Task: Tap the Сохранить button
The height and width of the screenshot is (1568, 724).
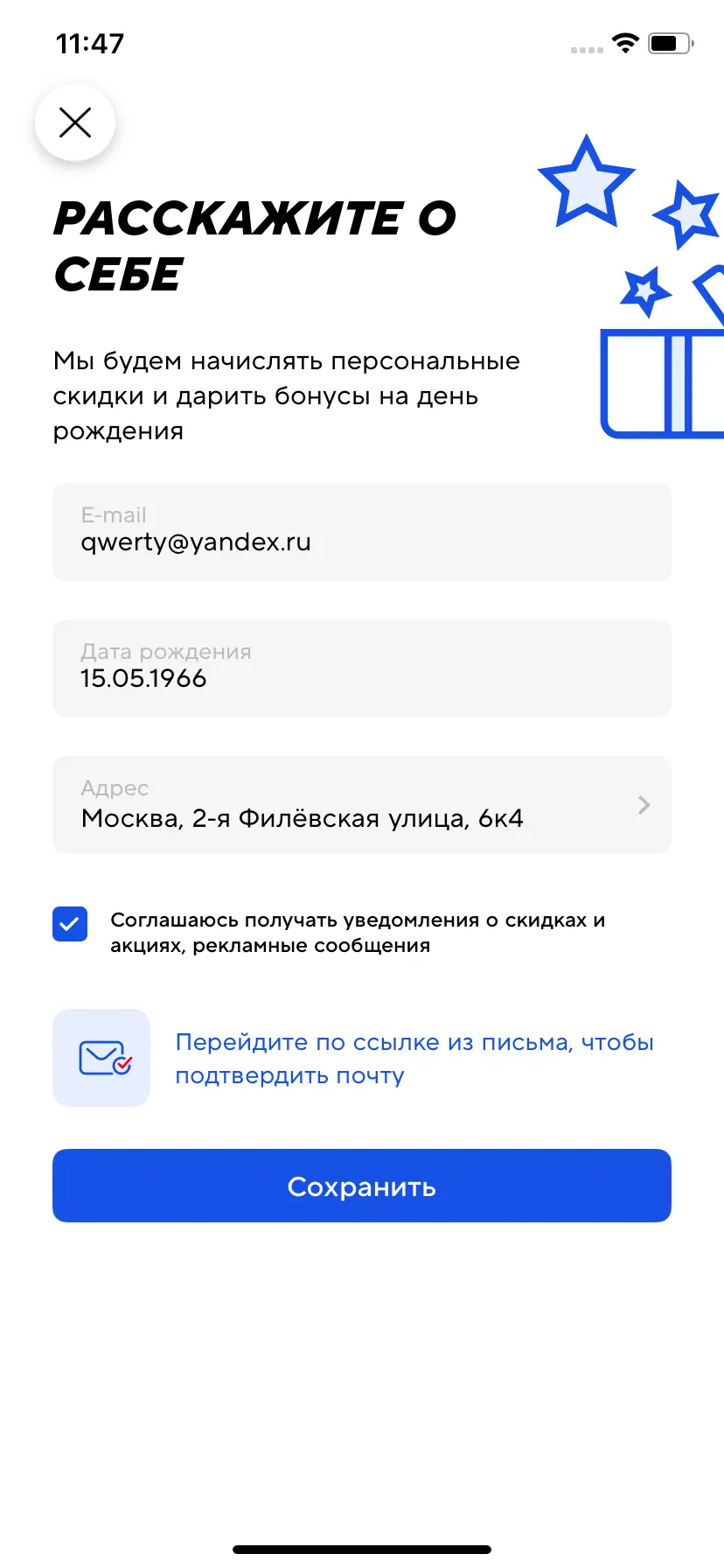Action: point(361,1186)
